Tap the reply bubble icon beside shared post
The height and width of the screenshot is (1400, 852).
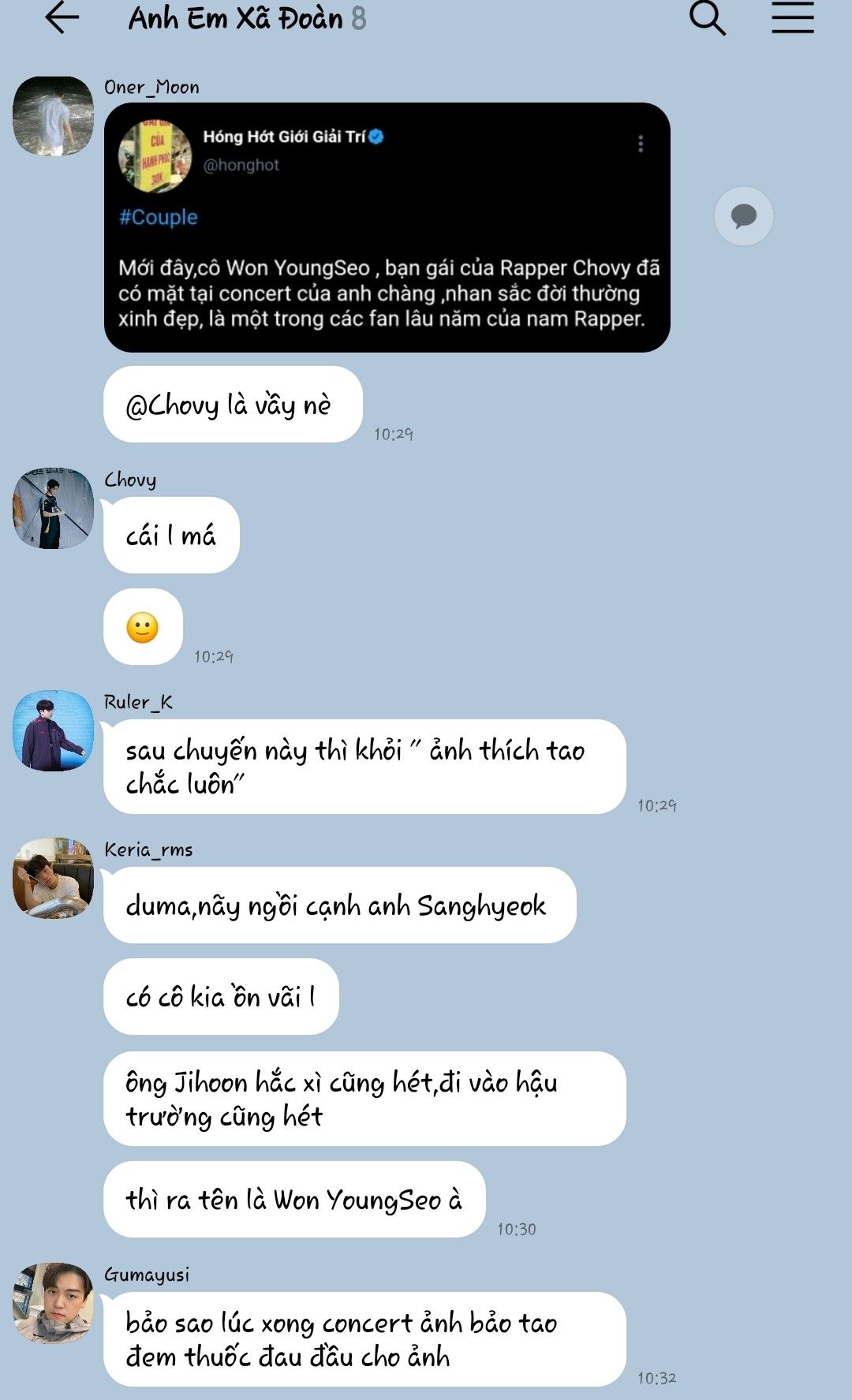coord(743,215)
